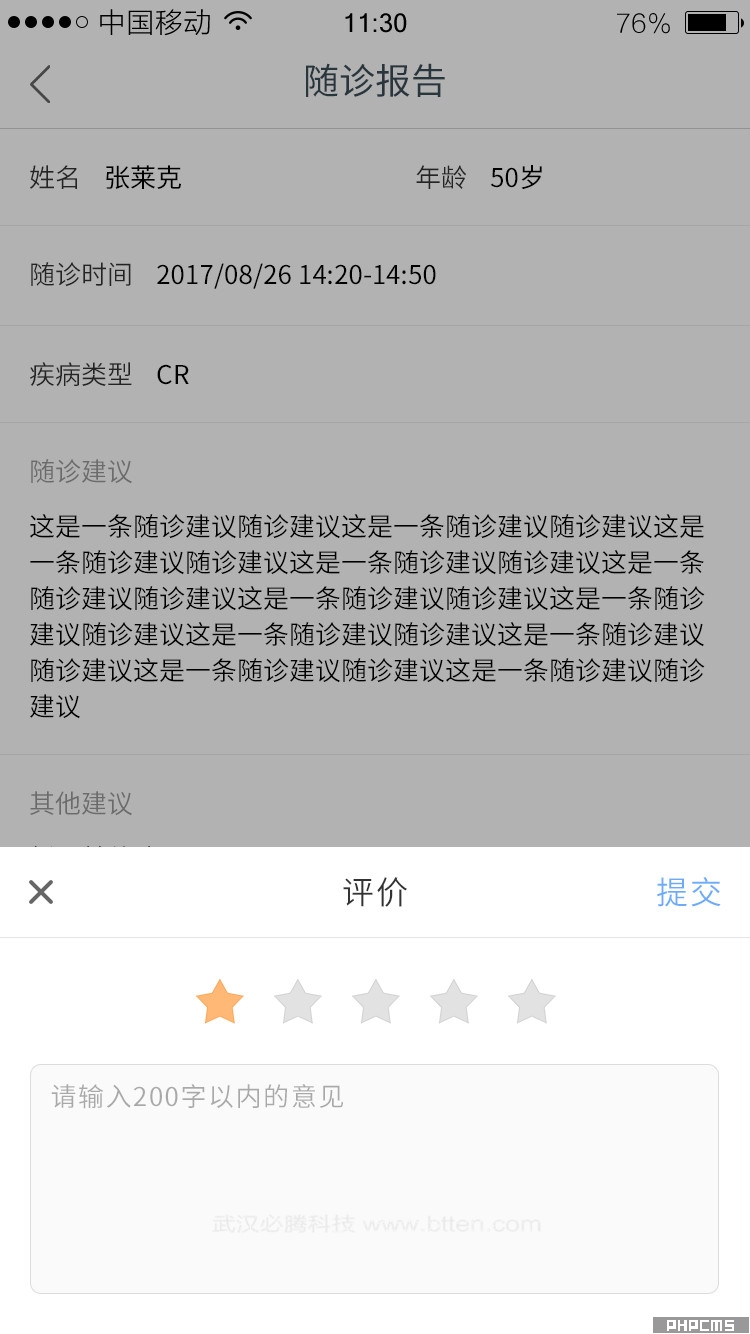Focus the 200字以内 feedback text box
The height and width of the screenshot is (1334, 750).
[374, 1178]
